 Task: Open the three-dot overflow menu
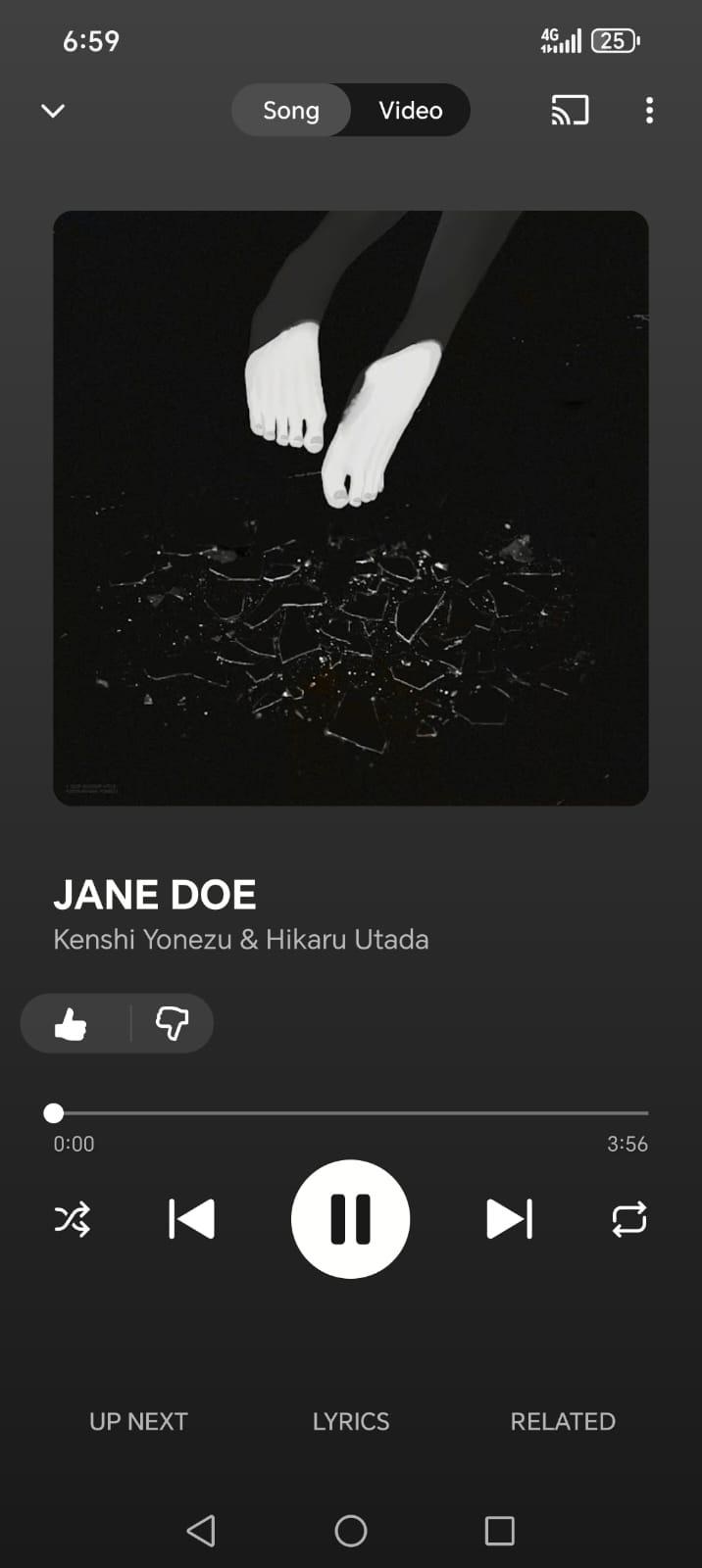(x=649, y=111)
